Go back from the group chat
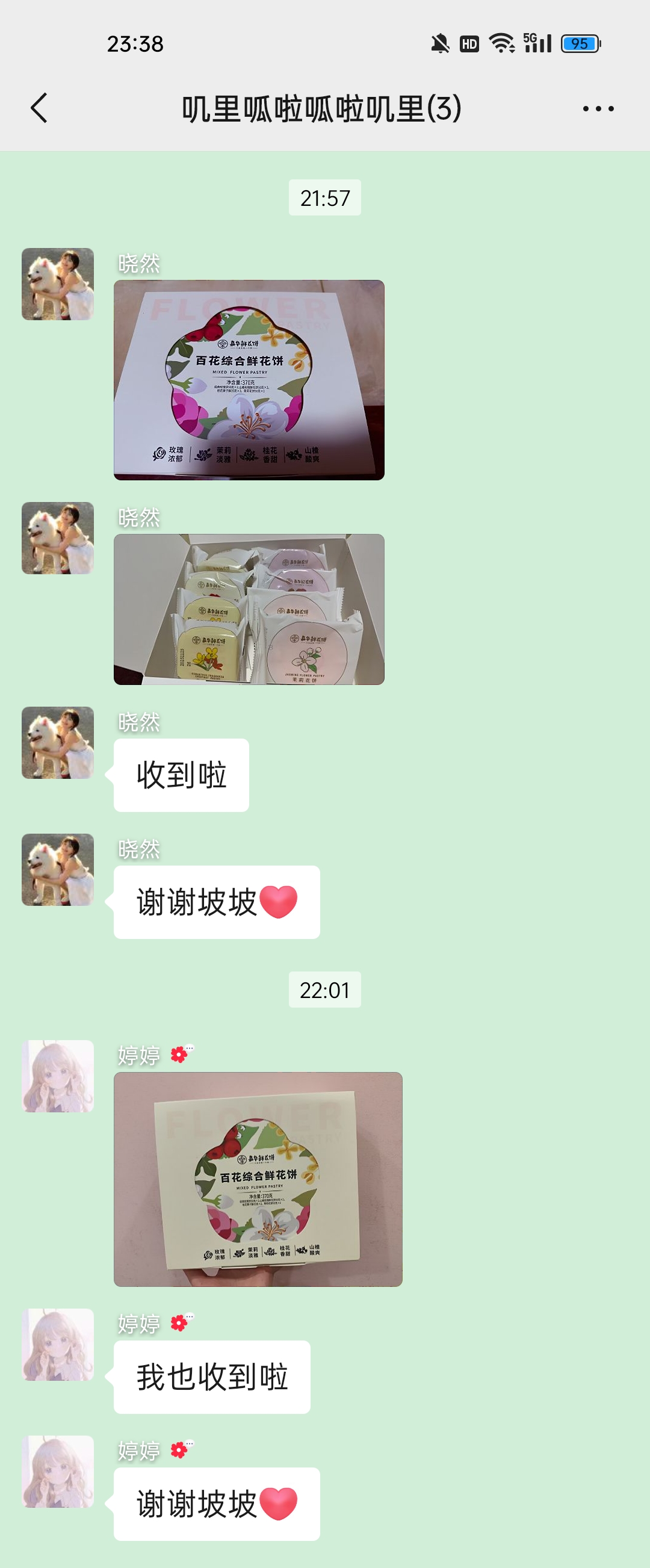Screen dimensions: 650x1568 click(39, 108)
